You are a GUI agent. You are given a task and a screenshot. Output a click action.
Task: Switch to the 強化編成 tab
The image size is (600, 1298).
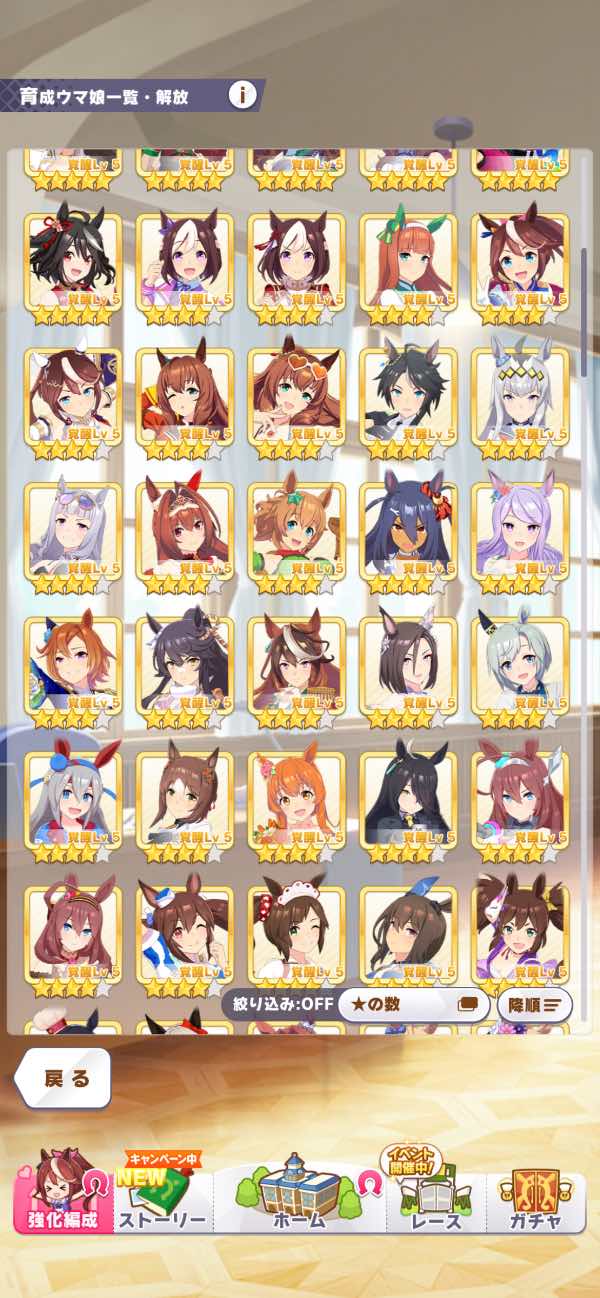coord(64,1195)
